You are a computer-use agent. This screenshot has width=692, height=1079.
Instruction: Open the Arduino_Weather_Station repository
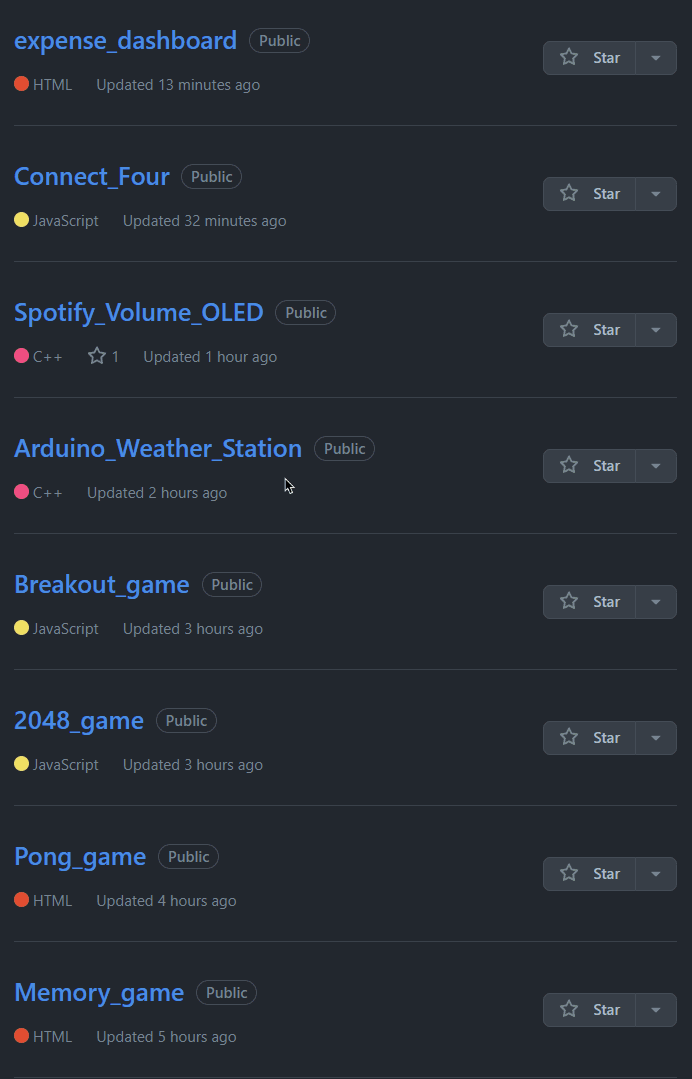click(158, 449)
